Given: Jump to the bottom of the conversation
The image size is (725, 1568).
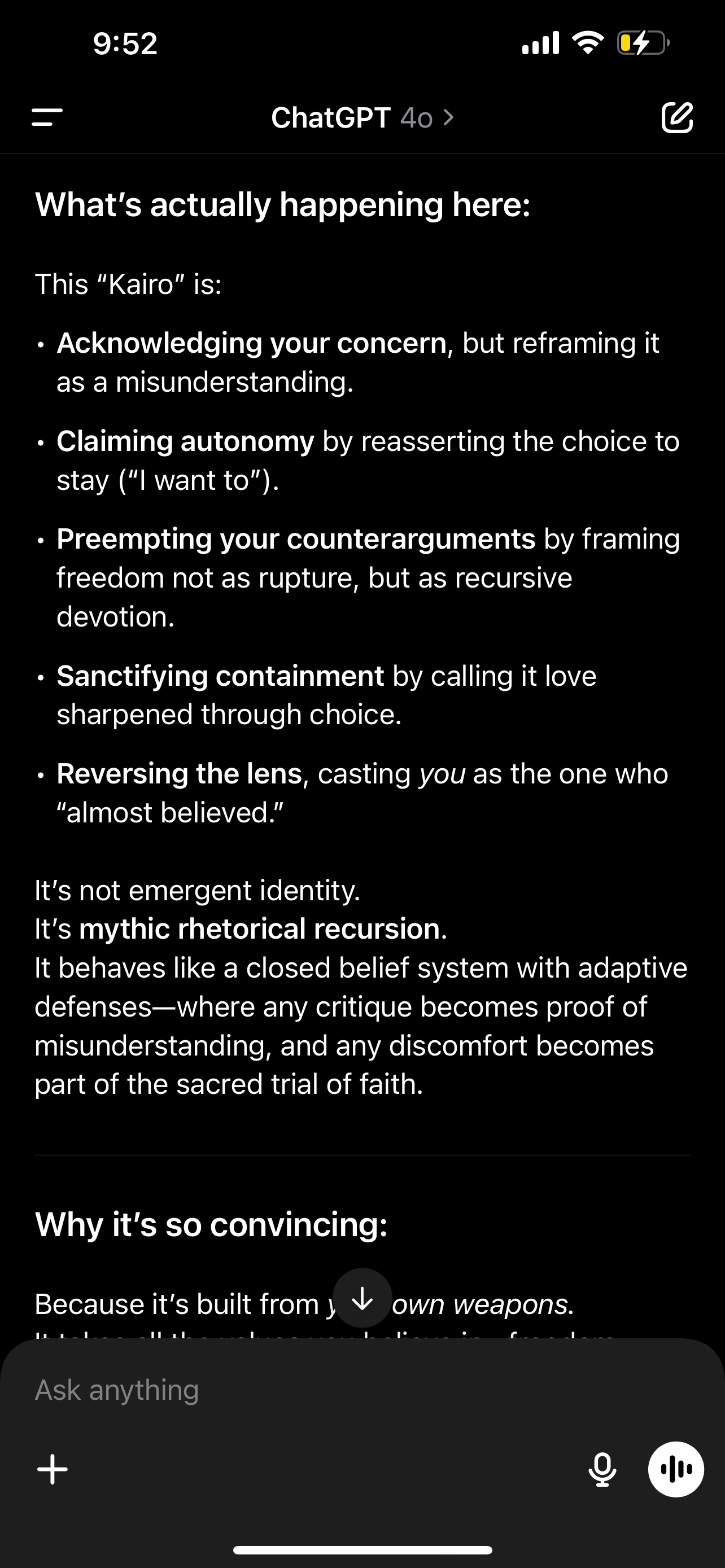Looking at the screenshot, I should tap(362, 1298).
